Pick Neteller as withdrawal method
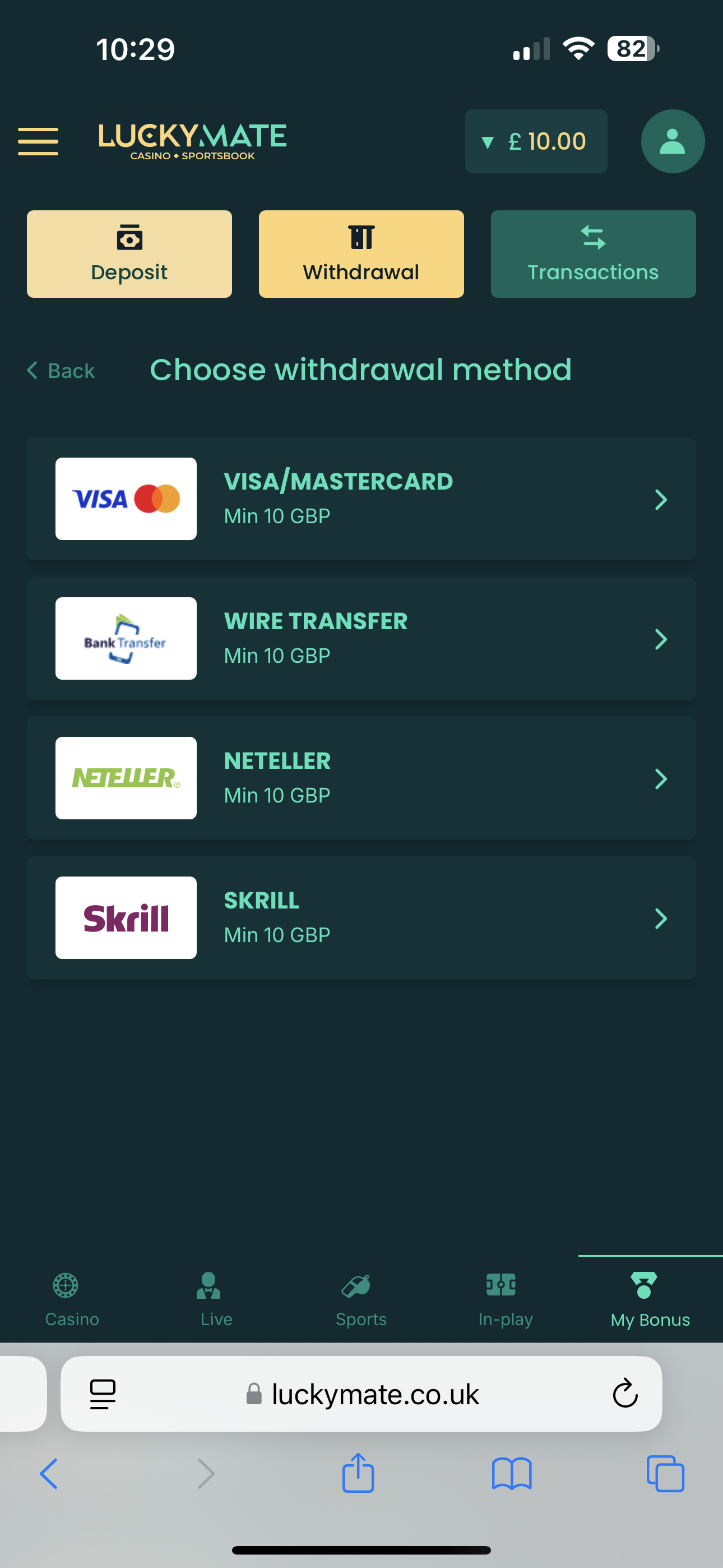The image size is (723, 1568). (x=361, y=778)
